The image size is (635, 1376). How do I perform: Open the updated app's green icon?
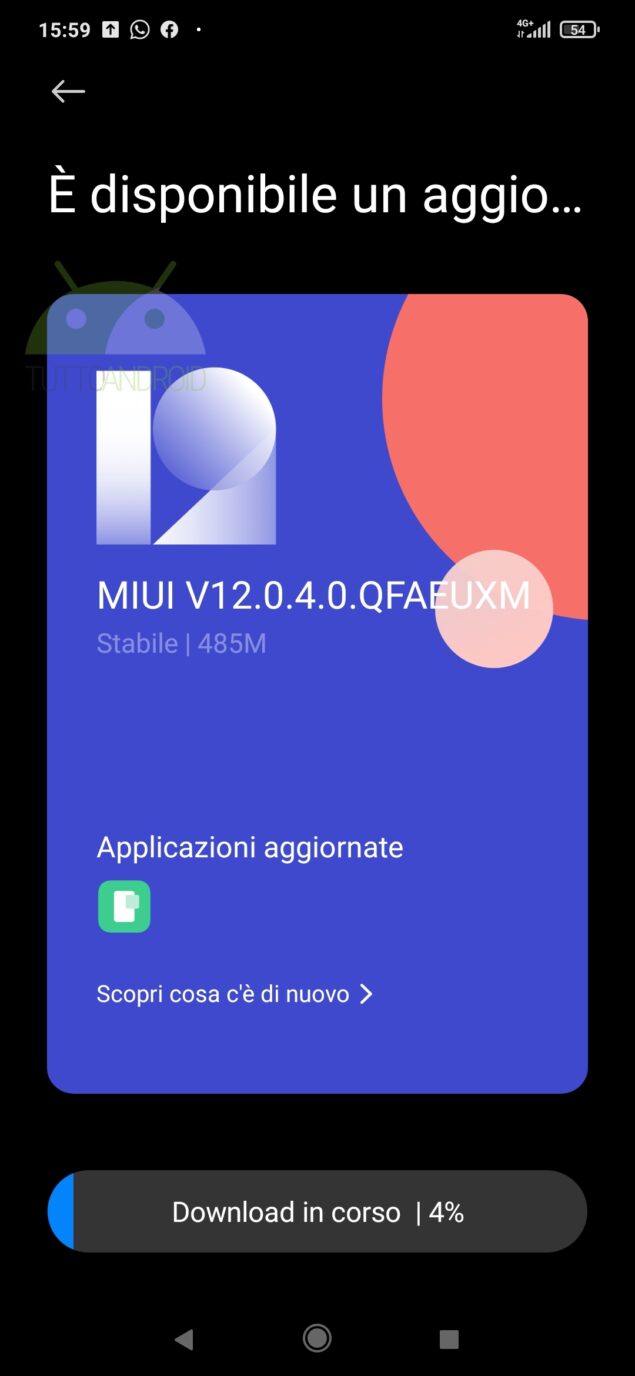[124, 906]
